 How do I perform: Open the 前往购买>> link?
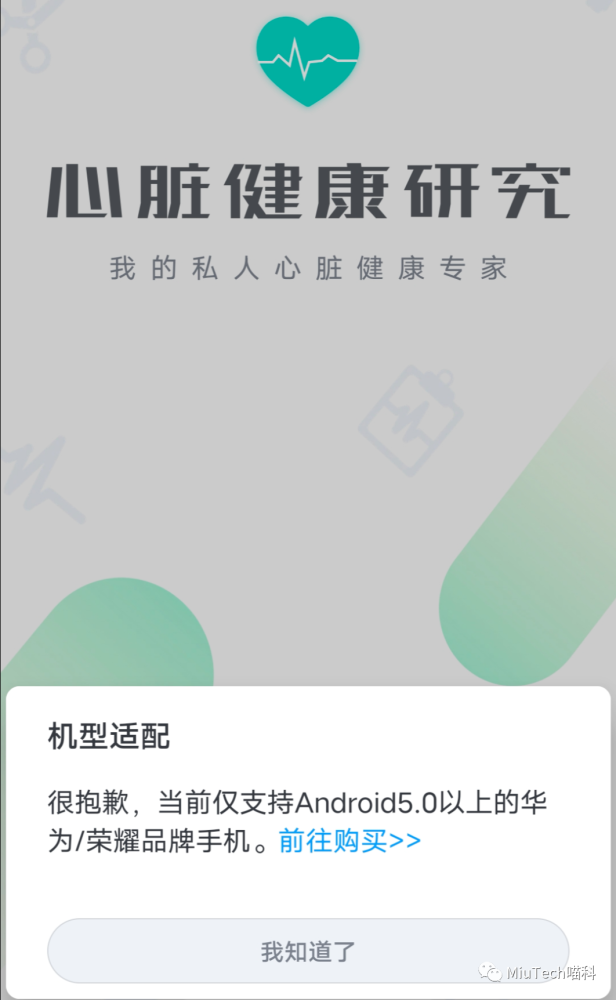350,841
